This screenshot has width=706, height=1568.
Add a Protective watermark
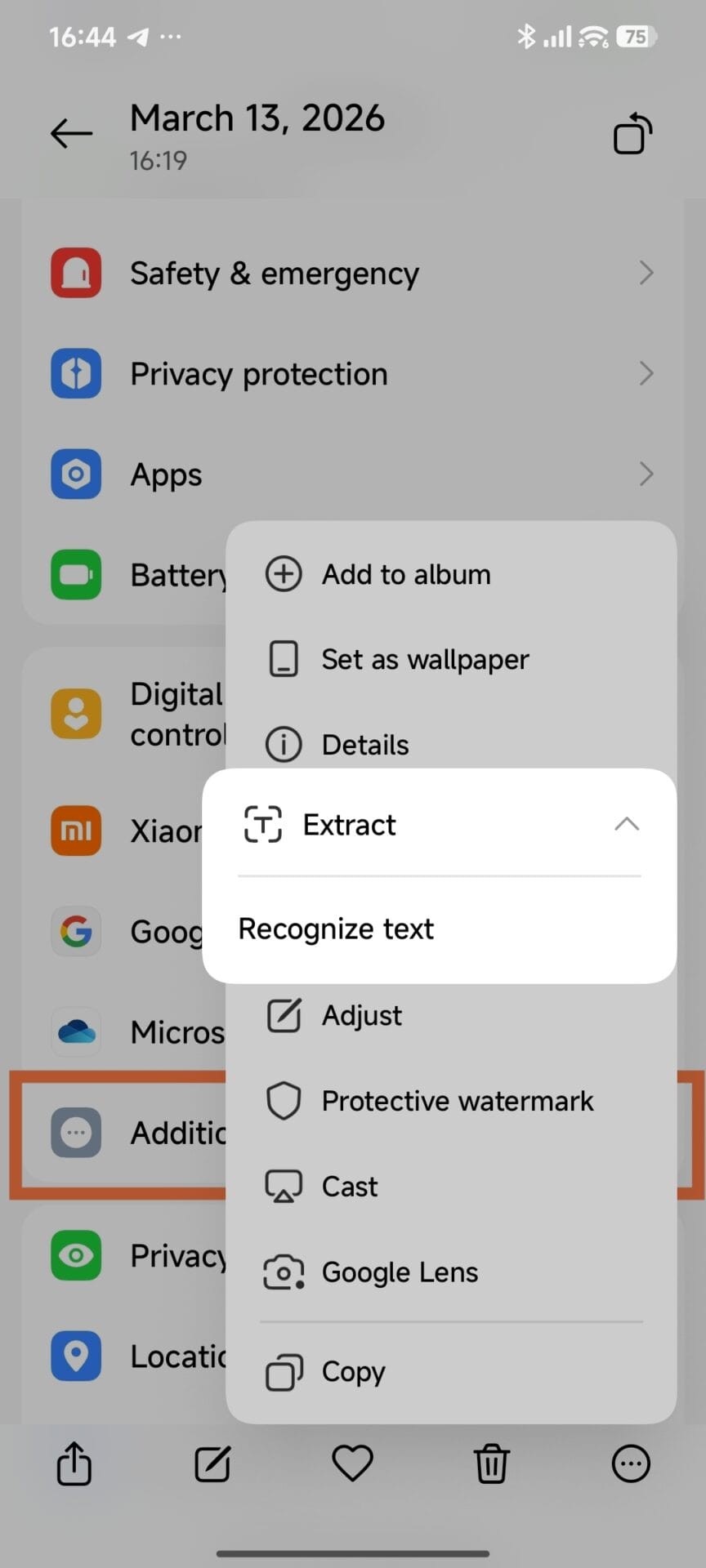[x=457, y=1101]
